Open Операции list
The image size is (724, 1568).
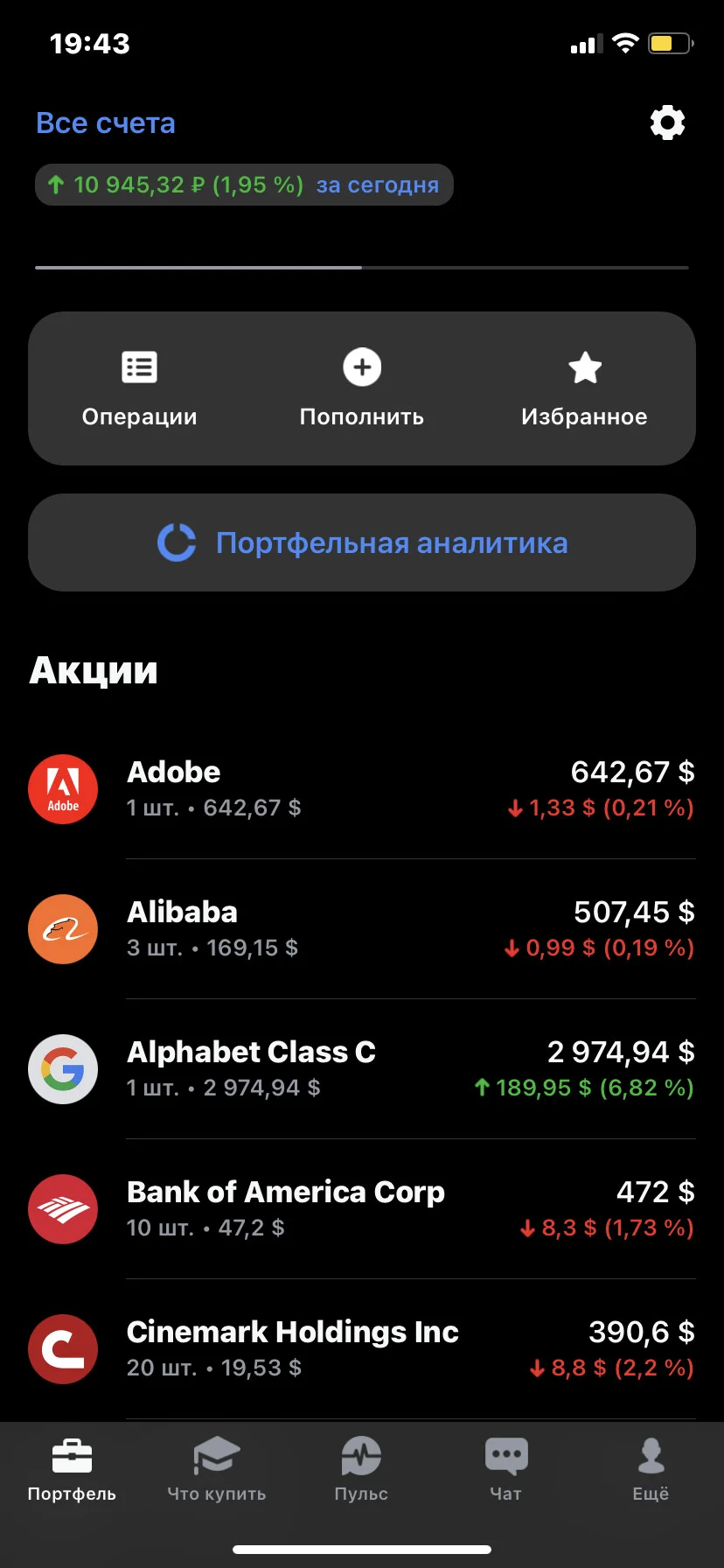click(139, 389)
